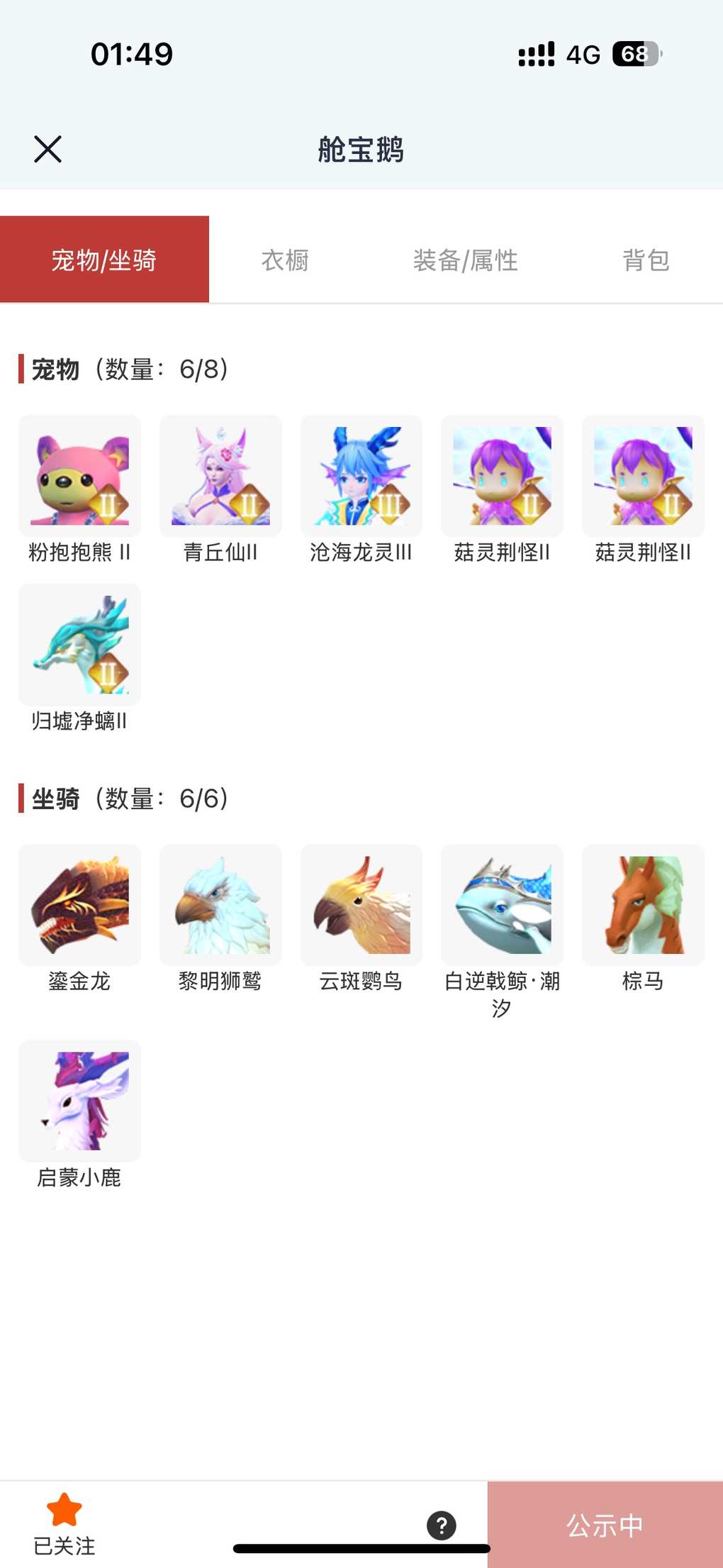Image resolution: width=723 pixels, height=1568 pixels.
Task: Open the 青丘仙II pet details
Action: point(220,476)
